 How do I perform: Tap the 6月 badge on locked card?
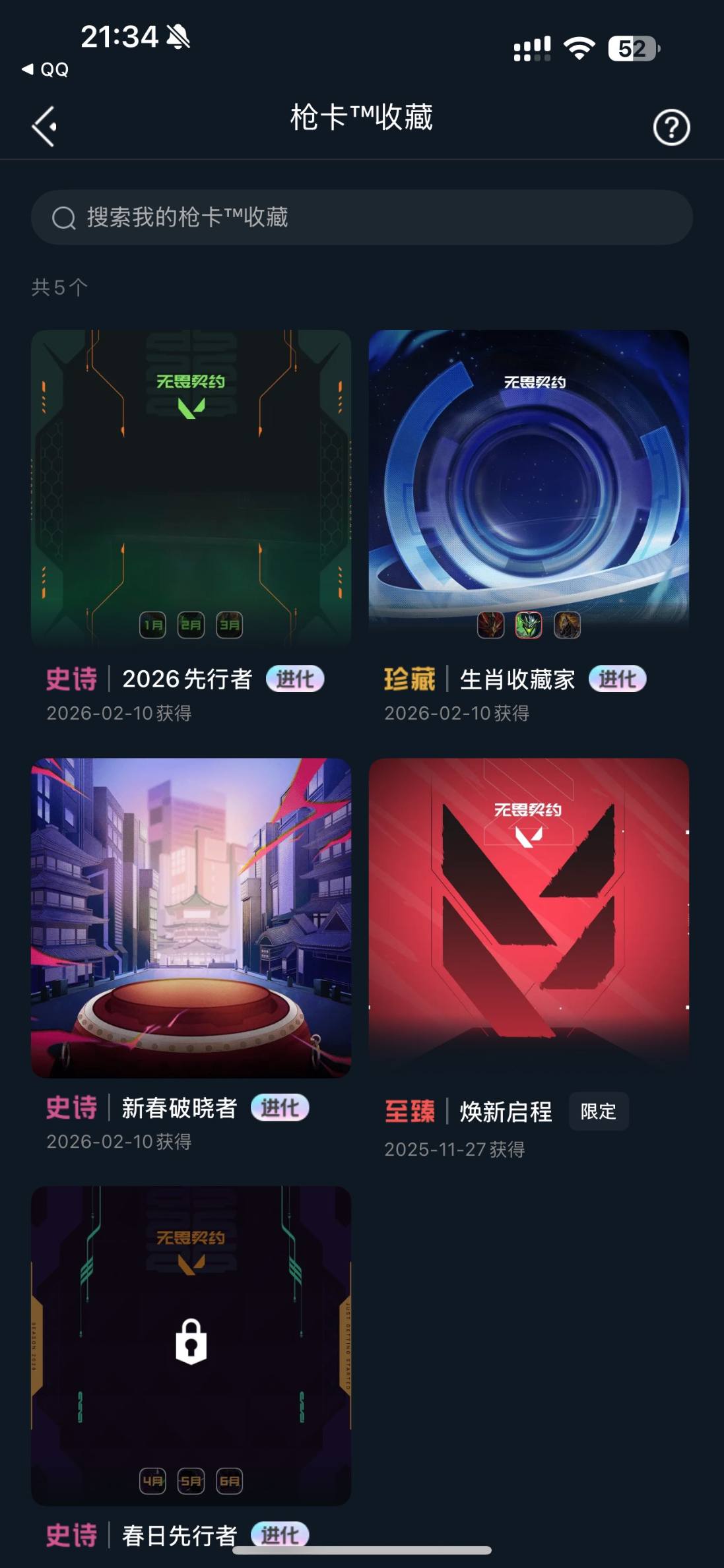(230, 1482)
